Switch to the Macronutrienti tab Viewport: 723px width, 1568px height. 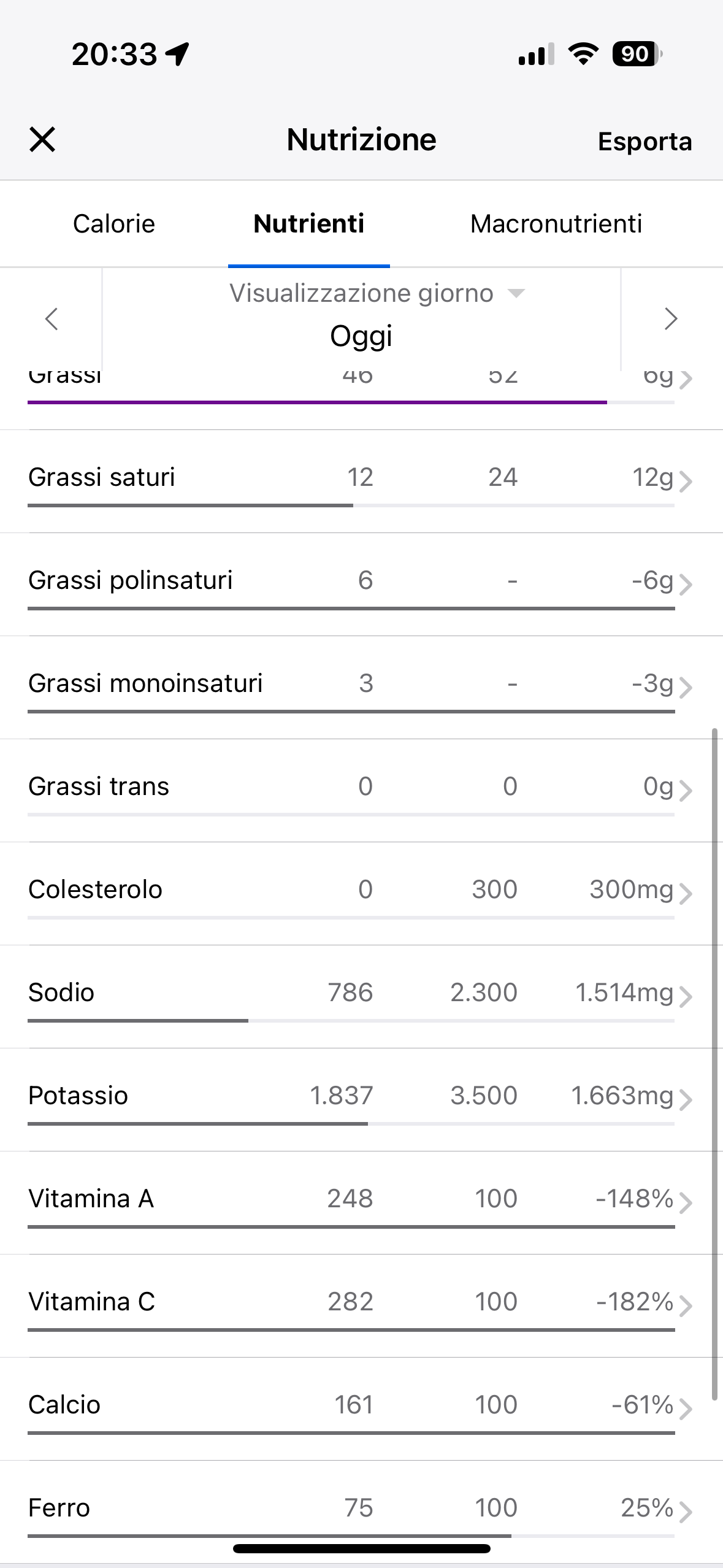pos(556,224)
